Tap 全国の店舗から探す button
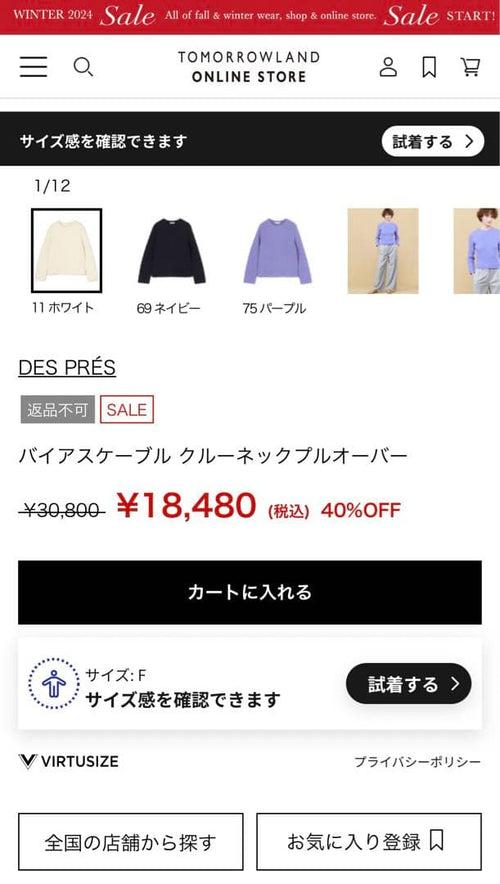 point(131,842)
